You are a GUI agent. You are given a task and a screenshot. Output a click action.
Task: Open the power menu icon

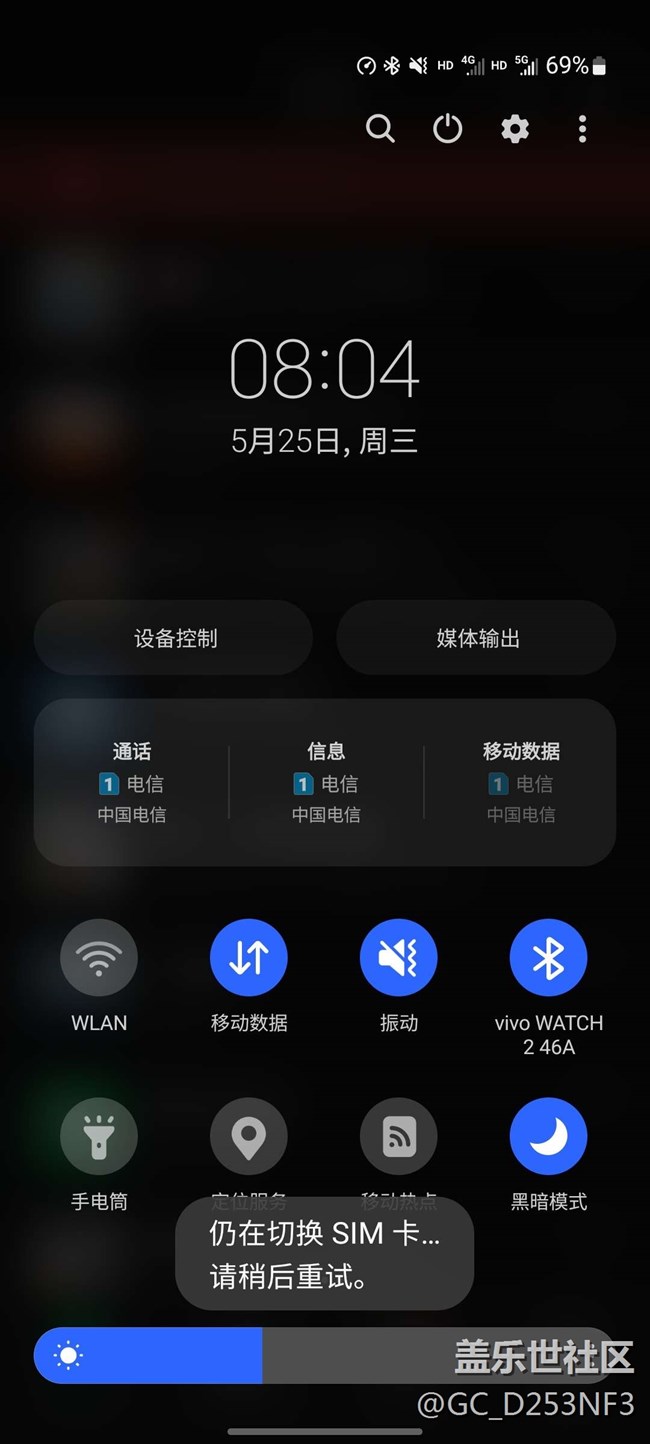pyautogui.click(x=447, y=129)
